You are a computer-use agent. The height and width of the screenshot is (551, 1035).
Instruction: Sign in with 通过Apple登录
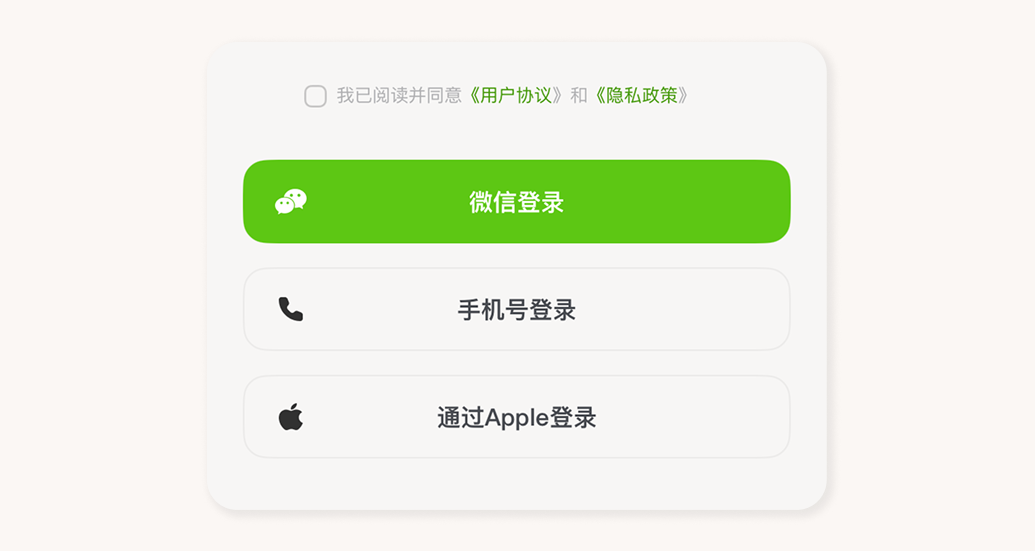[516, 417]
